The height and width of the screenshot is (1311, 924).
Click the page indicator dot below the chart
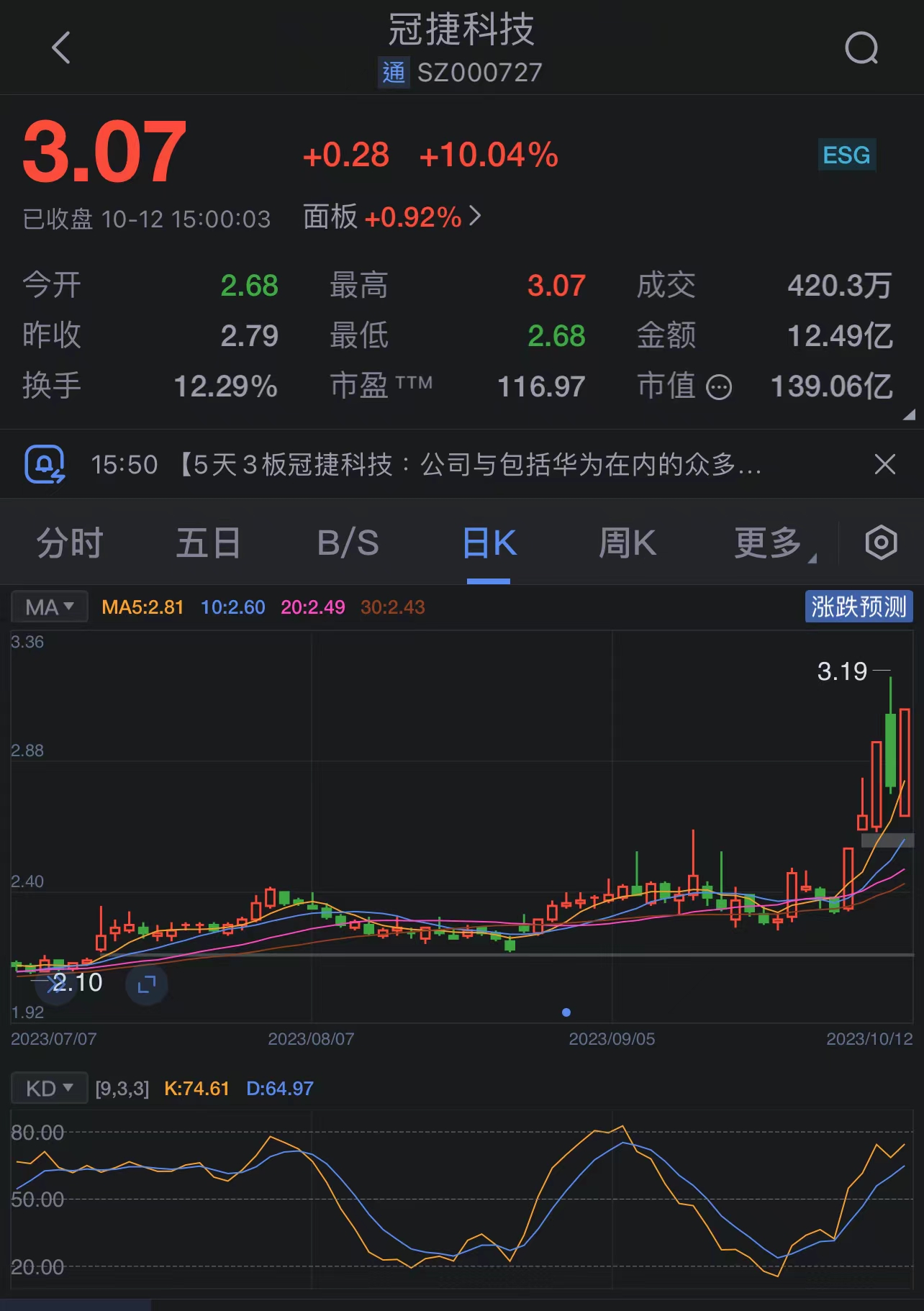[566, 1013]
